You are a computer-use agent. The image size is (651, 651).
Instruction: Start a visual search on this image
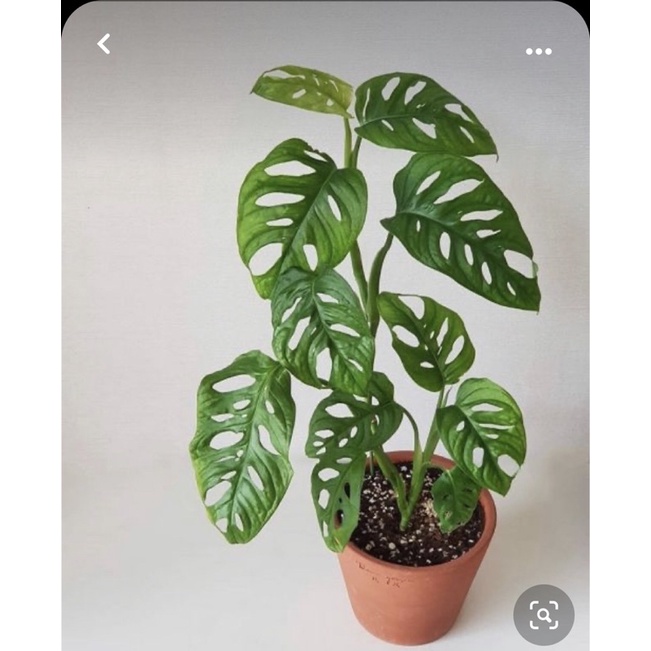click(544, 614)
